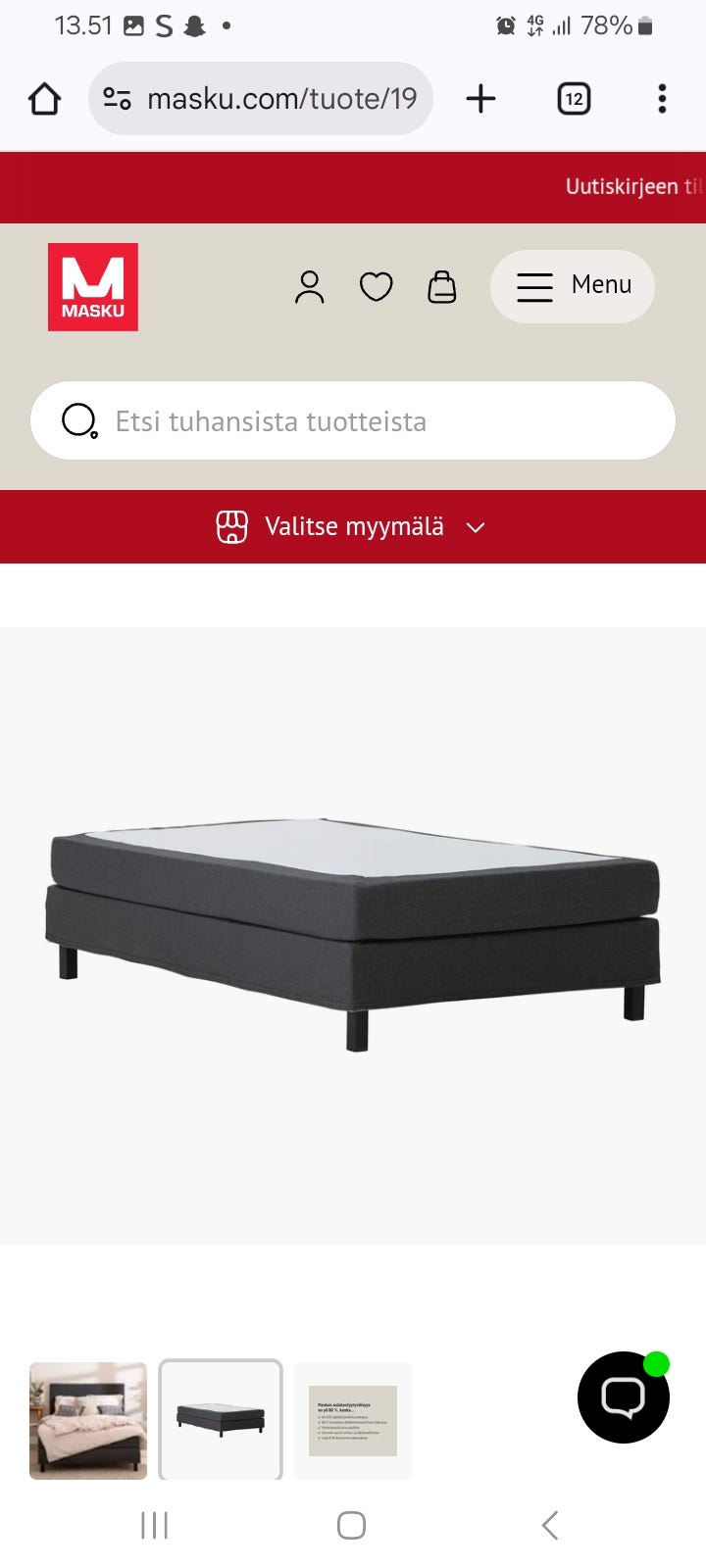Tap the search magnifier icon

[x=78, y=420]
